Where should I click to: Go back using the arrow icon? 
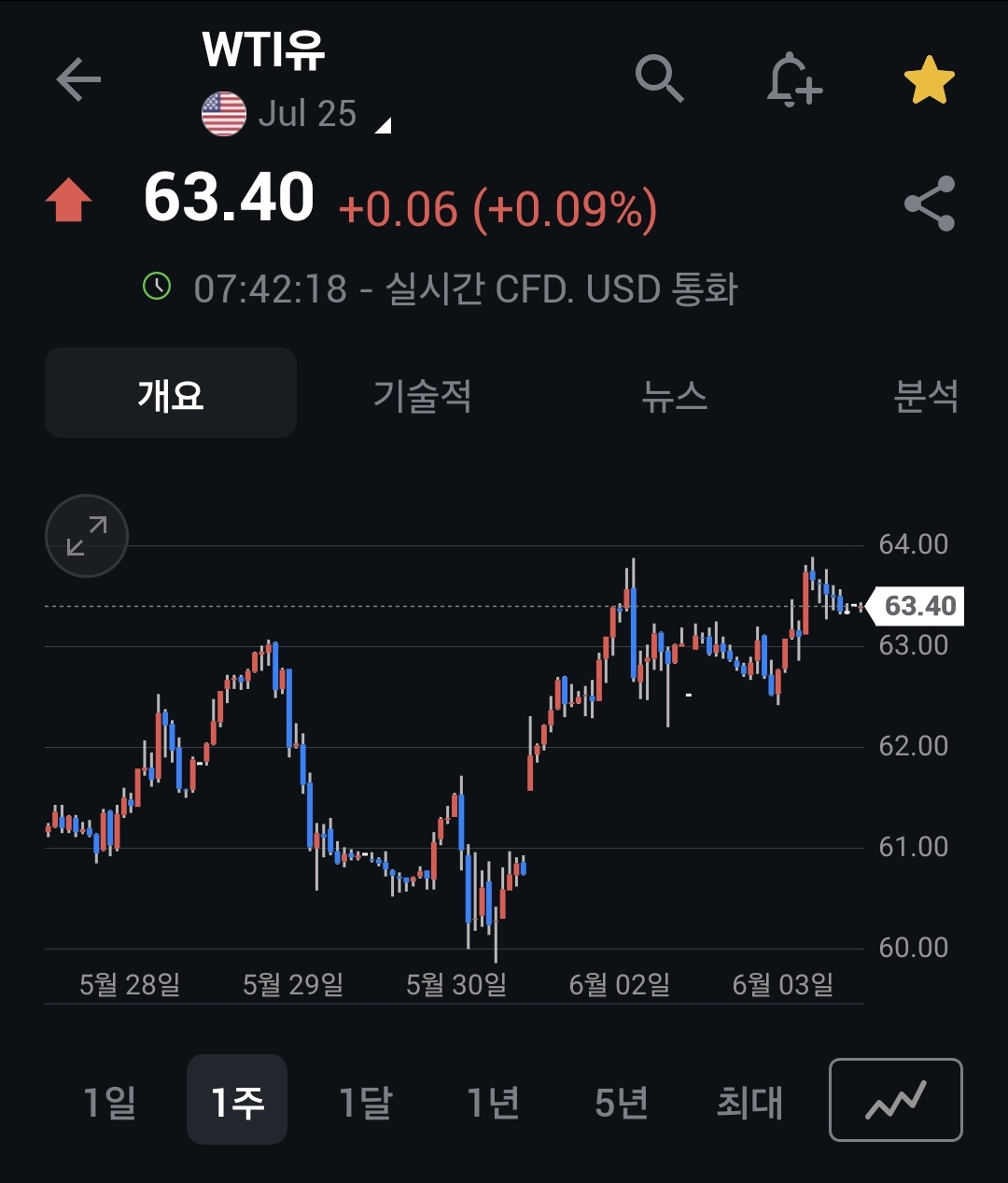[78, 79]
